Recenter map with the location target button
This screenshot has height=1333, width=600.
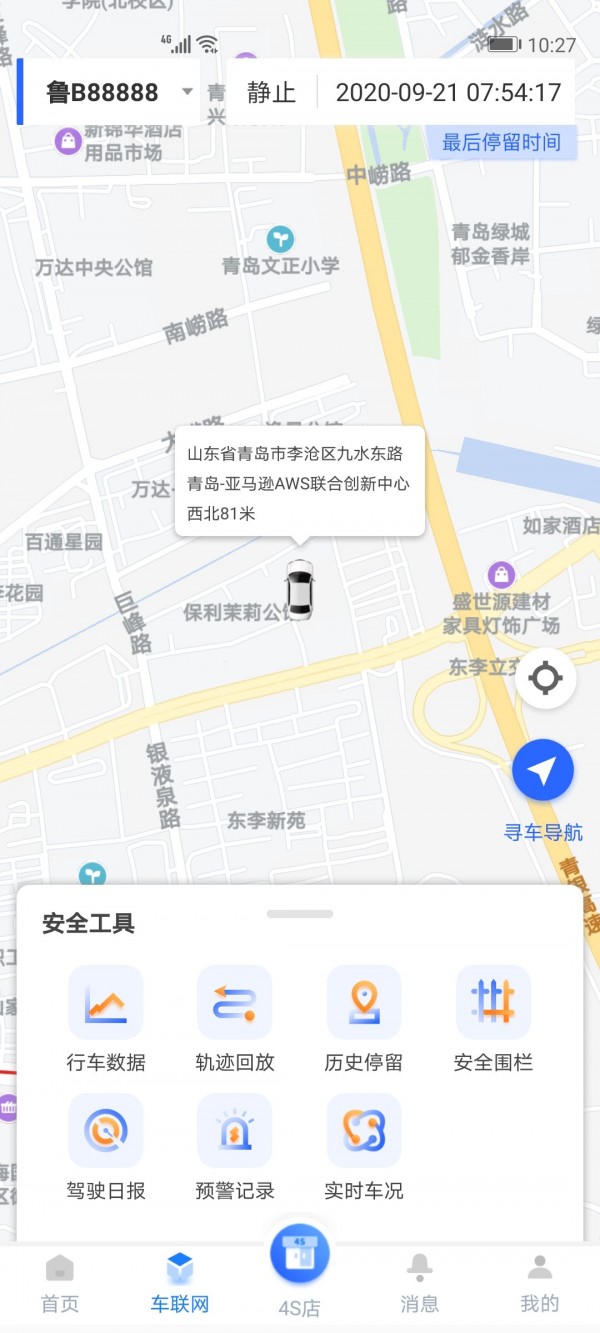pyautogui.click(x=545, y=679)
